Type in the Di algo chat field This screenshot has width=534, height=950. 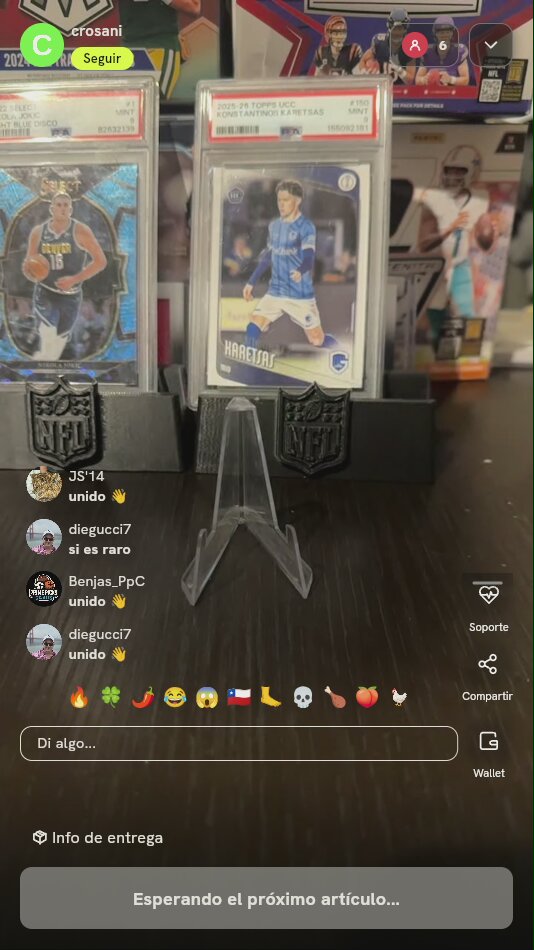coord(239,743)
